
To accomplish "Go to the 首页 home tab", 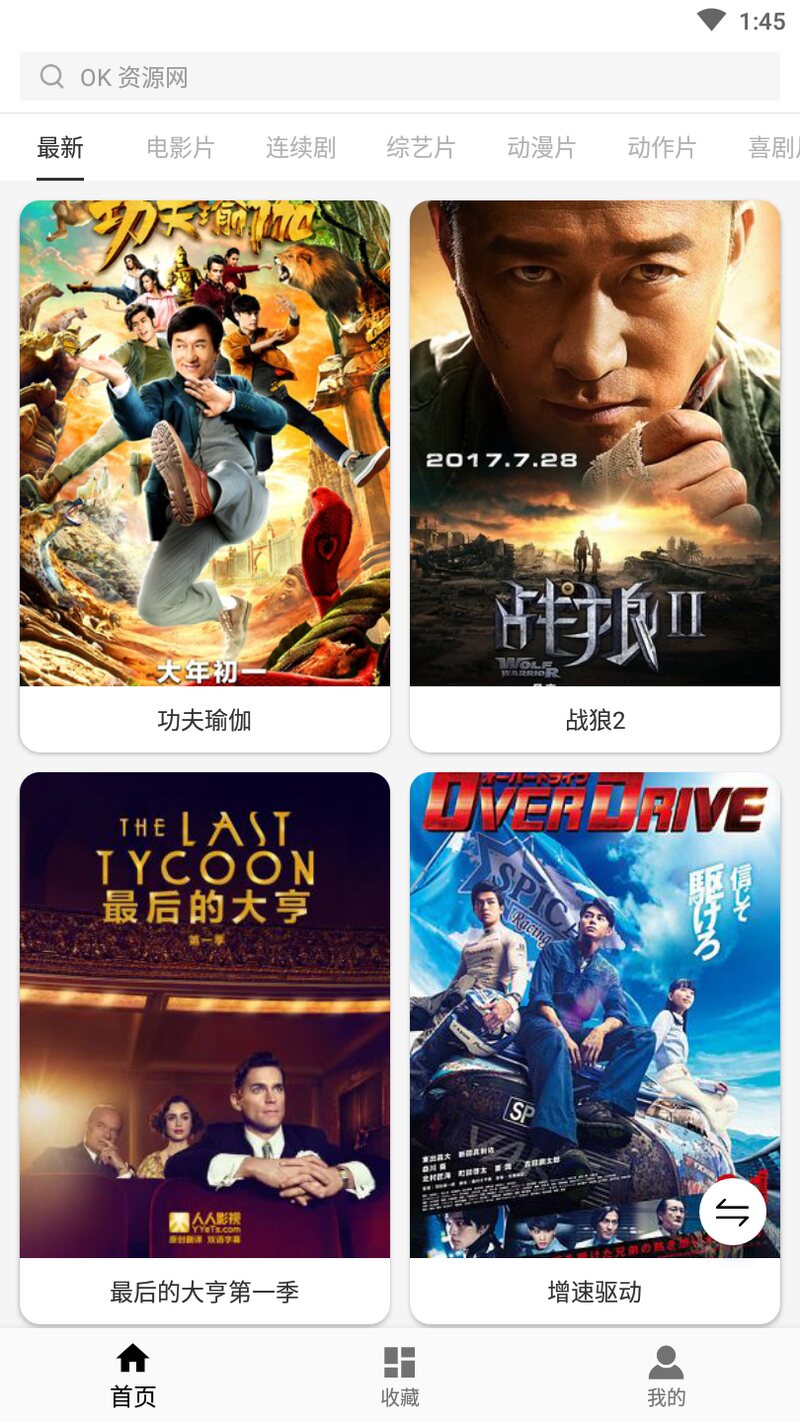I will pyautogui.click(x=133, y=1376).
